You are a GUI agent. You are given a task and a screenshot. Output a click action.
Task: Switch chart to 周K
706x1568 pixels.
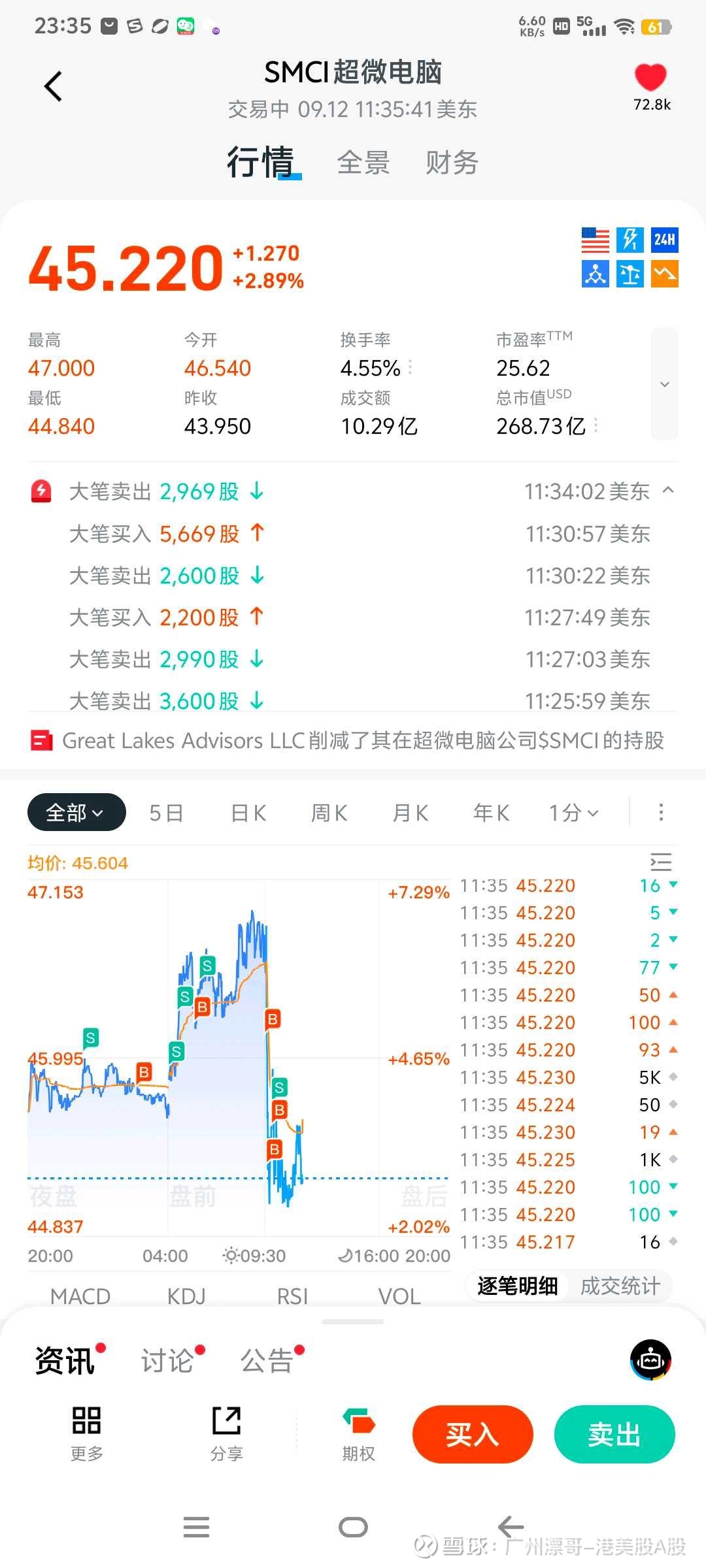pos(329,813)
